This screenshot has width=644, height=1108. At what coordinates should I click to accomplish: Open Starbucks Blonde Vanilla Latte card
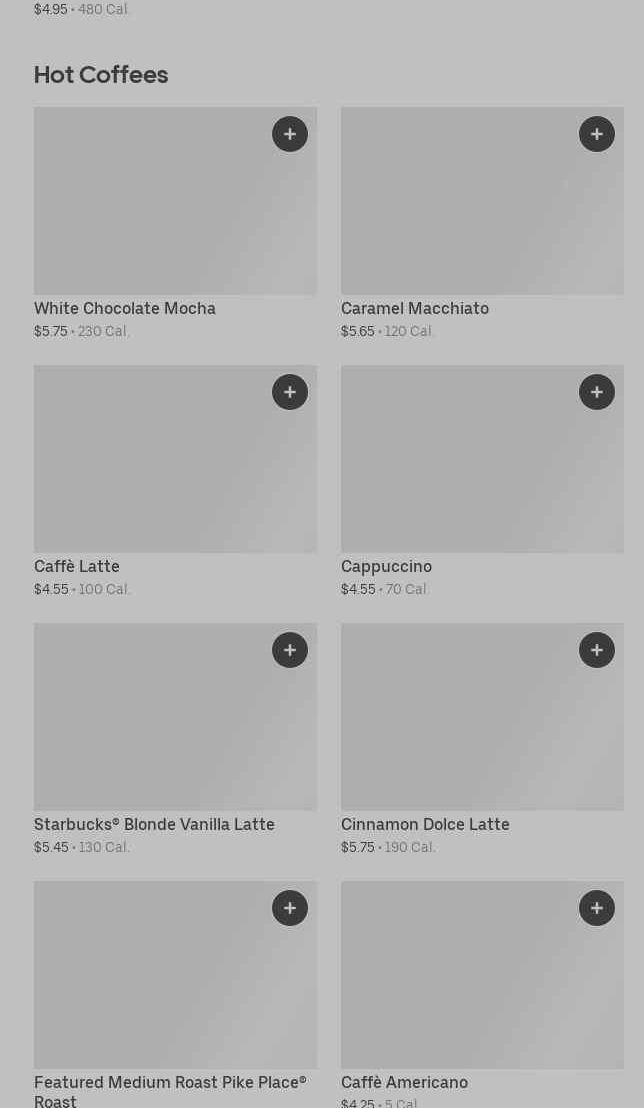pos(150,730)
